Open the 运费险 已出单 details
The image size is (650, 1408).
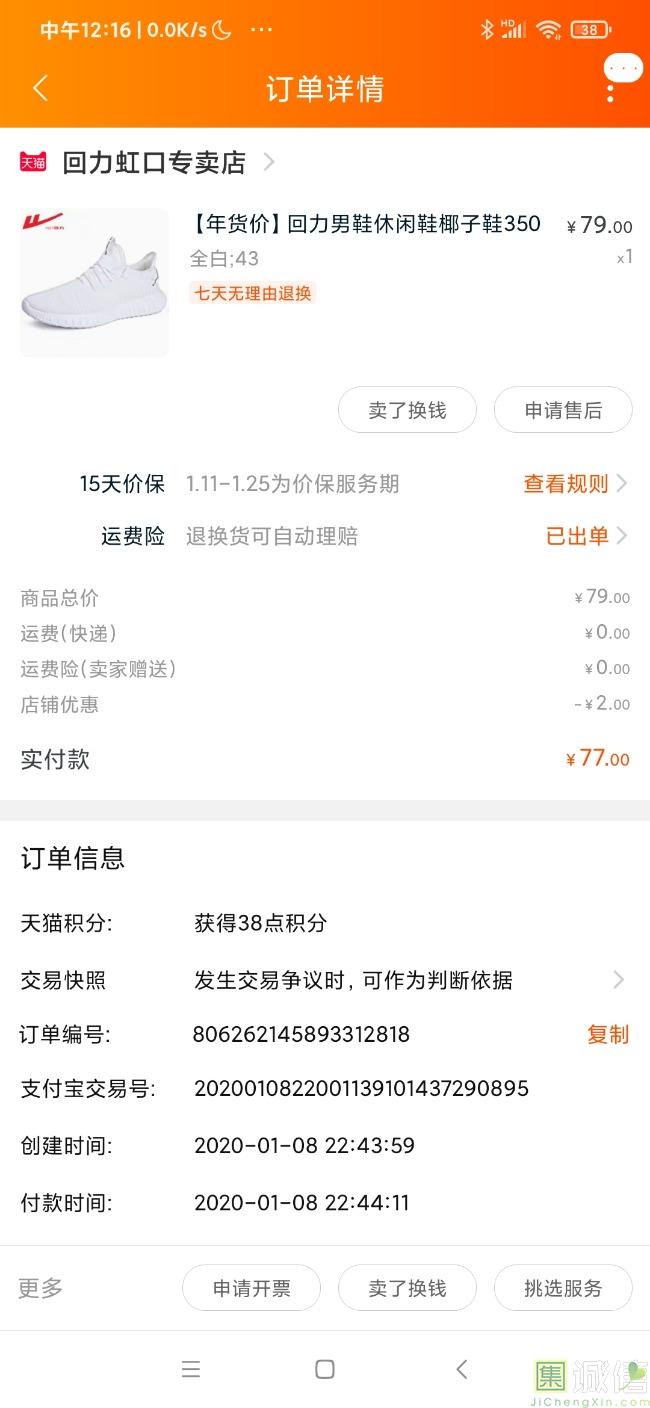[x=585, y=536]
